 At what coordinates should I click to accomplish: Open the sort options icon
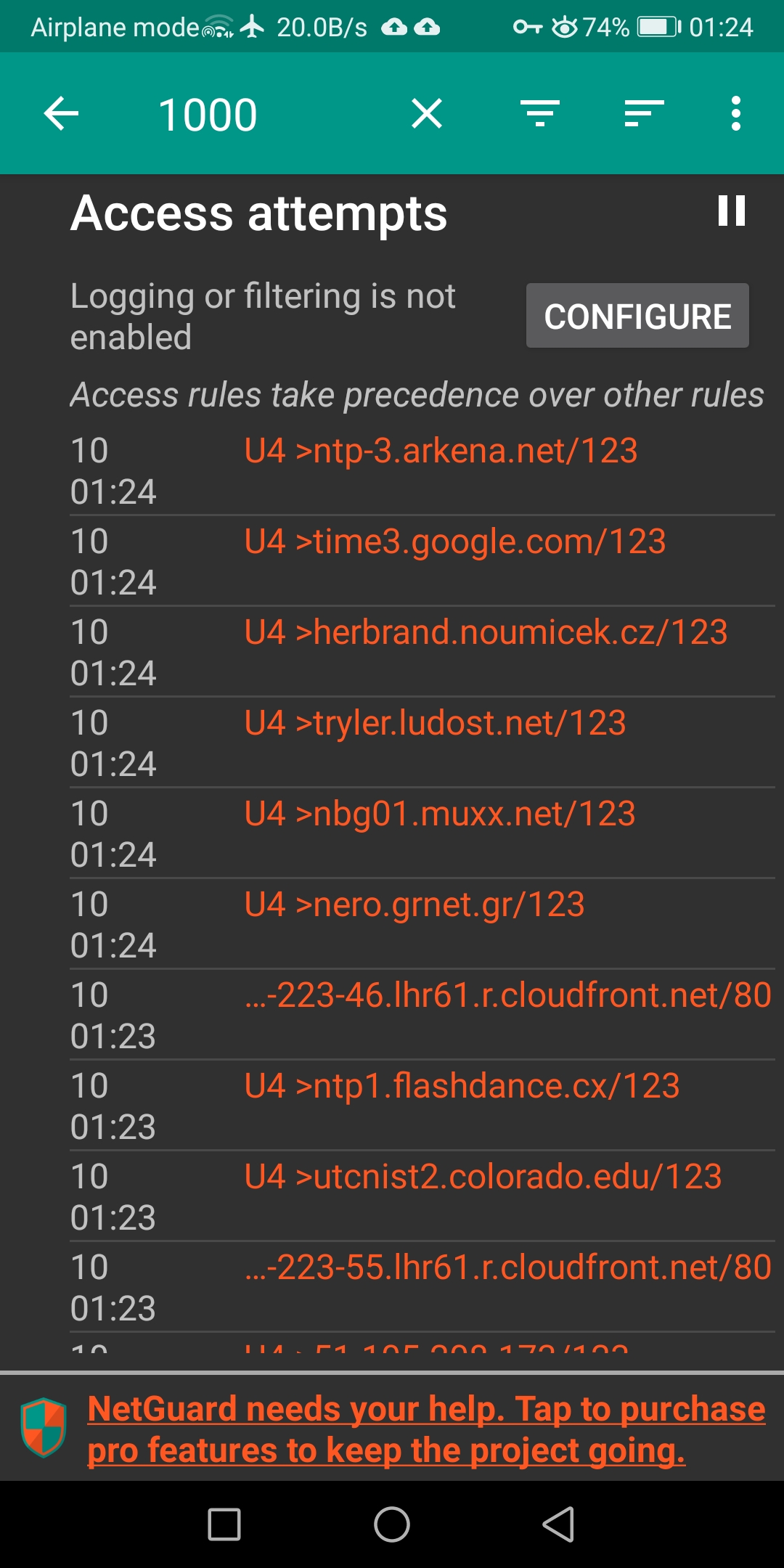(x=645, y=114)
